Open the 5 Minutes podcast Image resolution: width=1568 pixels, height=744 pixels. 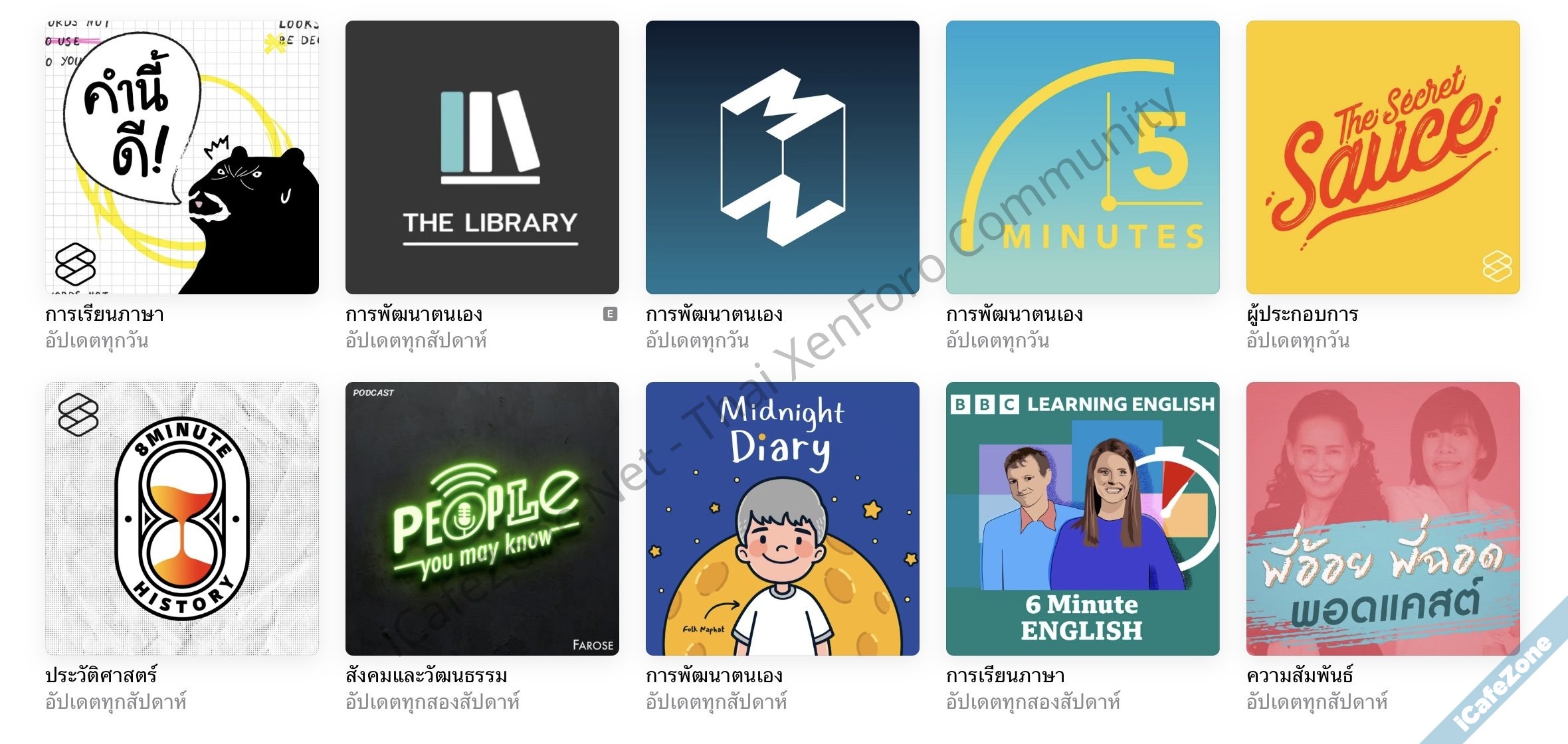[x=1082, y=157]
